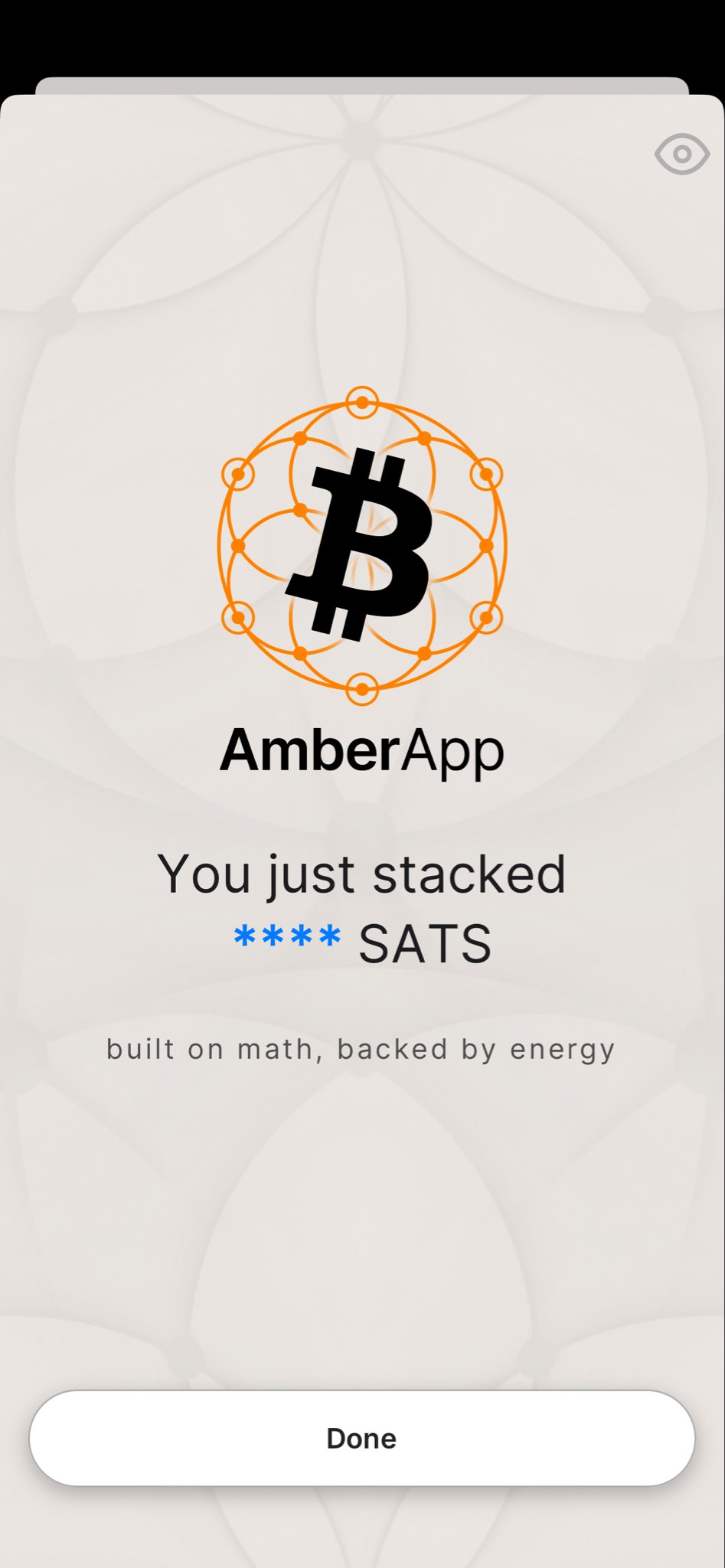Tap the Done button
This screenshot has width=725, height=1568.
coord(362,1438)
